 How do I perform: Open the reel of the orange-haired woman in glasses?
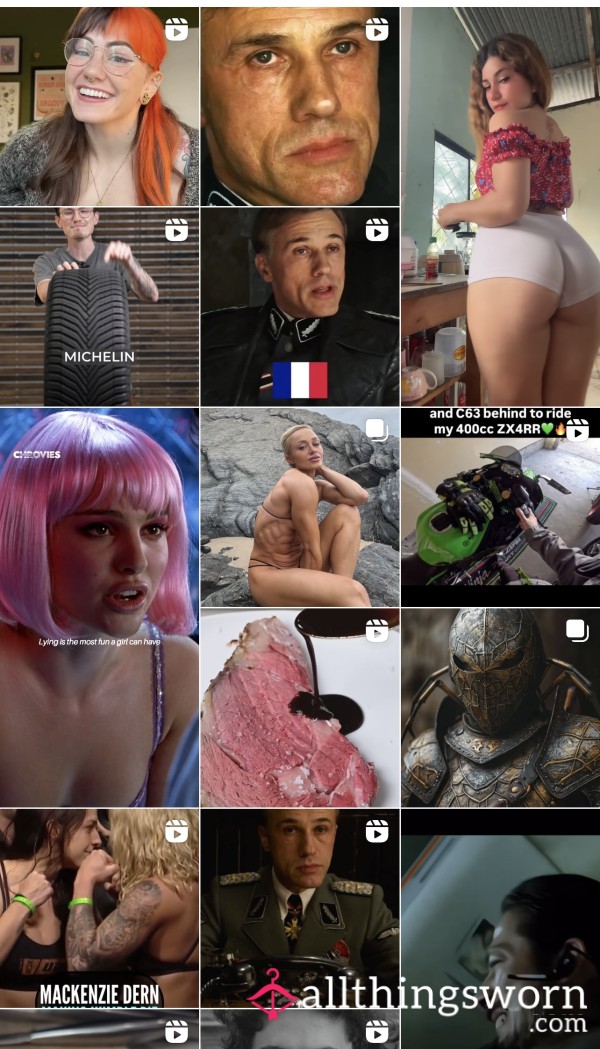click(x=99, y=106)
